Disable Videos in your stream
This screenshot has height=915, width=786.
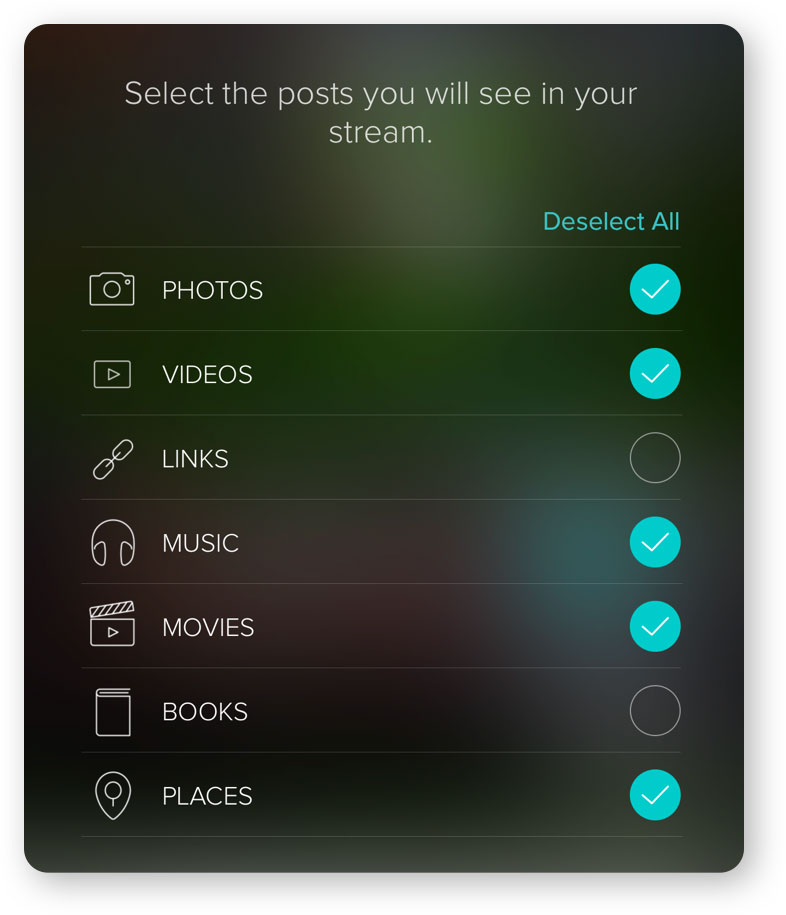coord(655,374)
